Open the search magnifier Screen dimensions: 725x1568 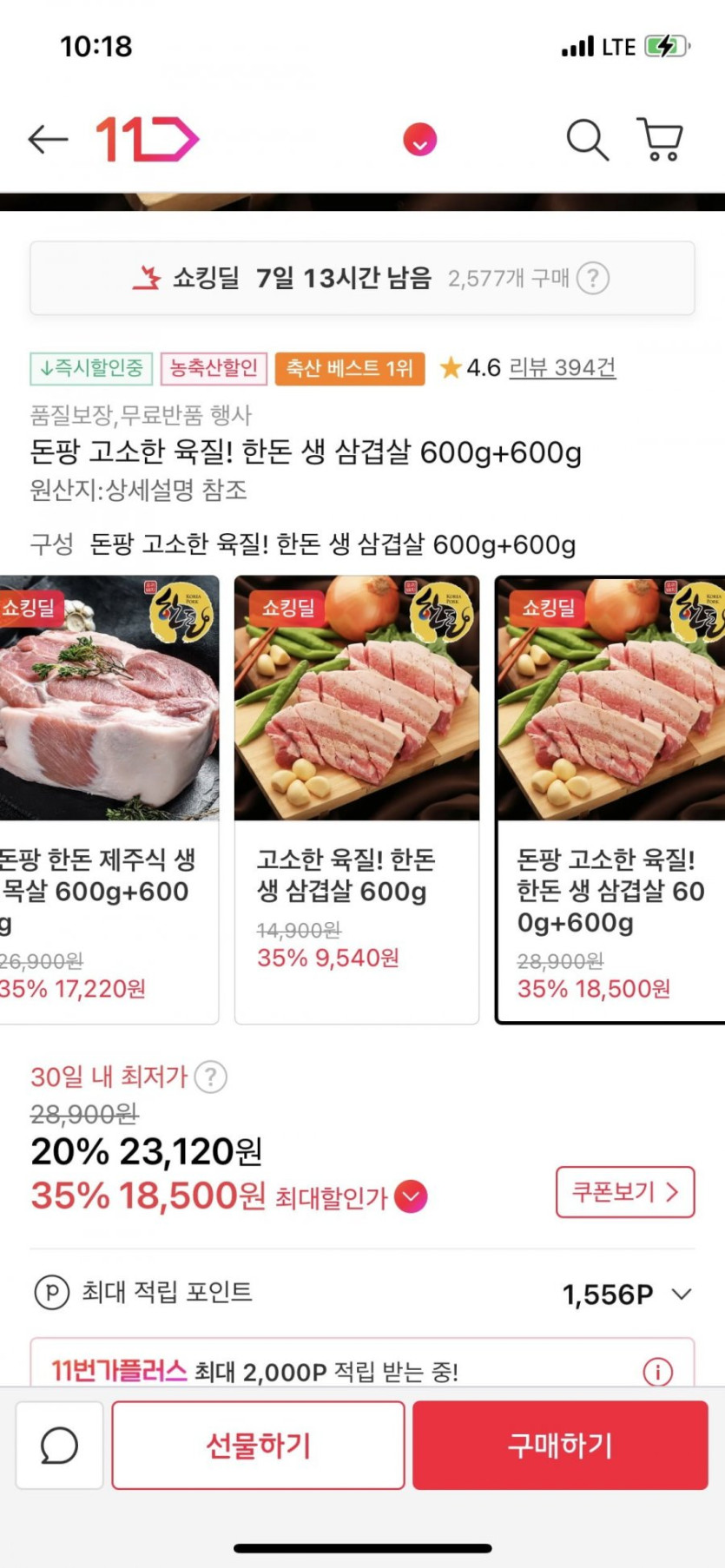point(587,139)
